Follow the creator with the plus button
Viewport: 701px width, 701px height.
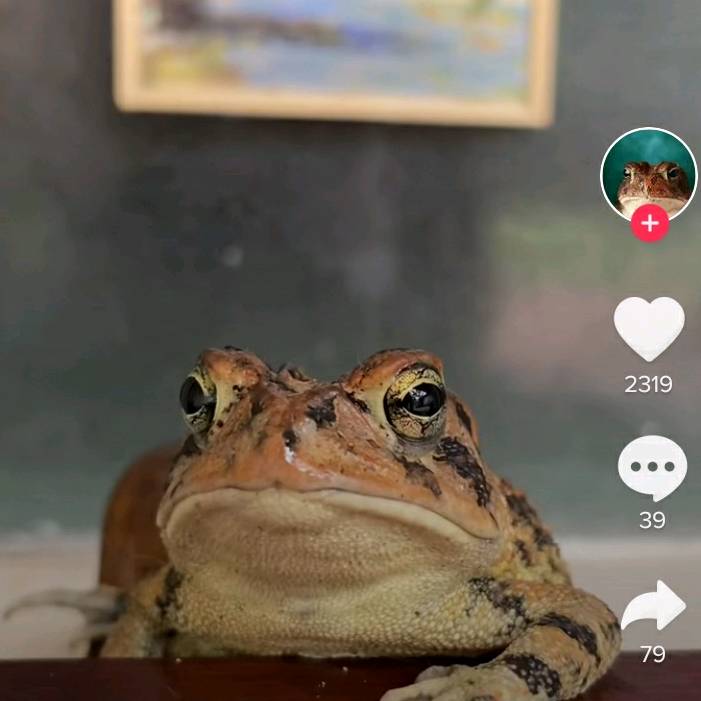649,222
